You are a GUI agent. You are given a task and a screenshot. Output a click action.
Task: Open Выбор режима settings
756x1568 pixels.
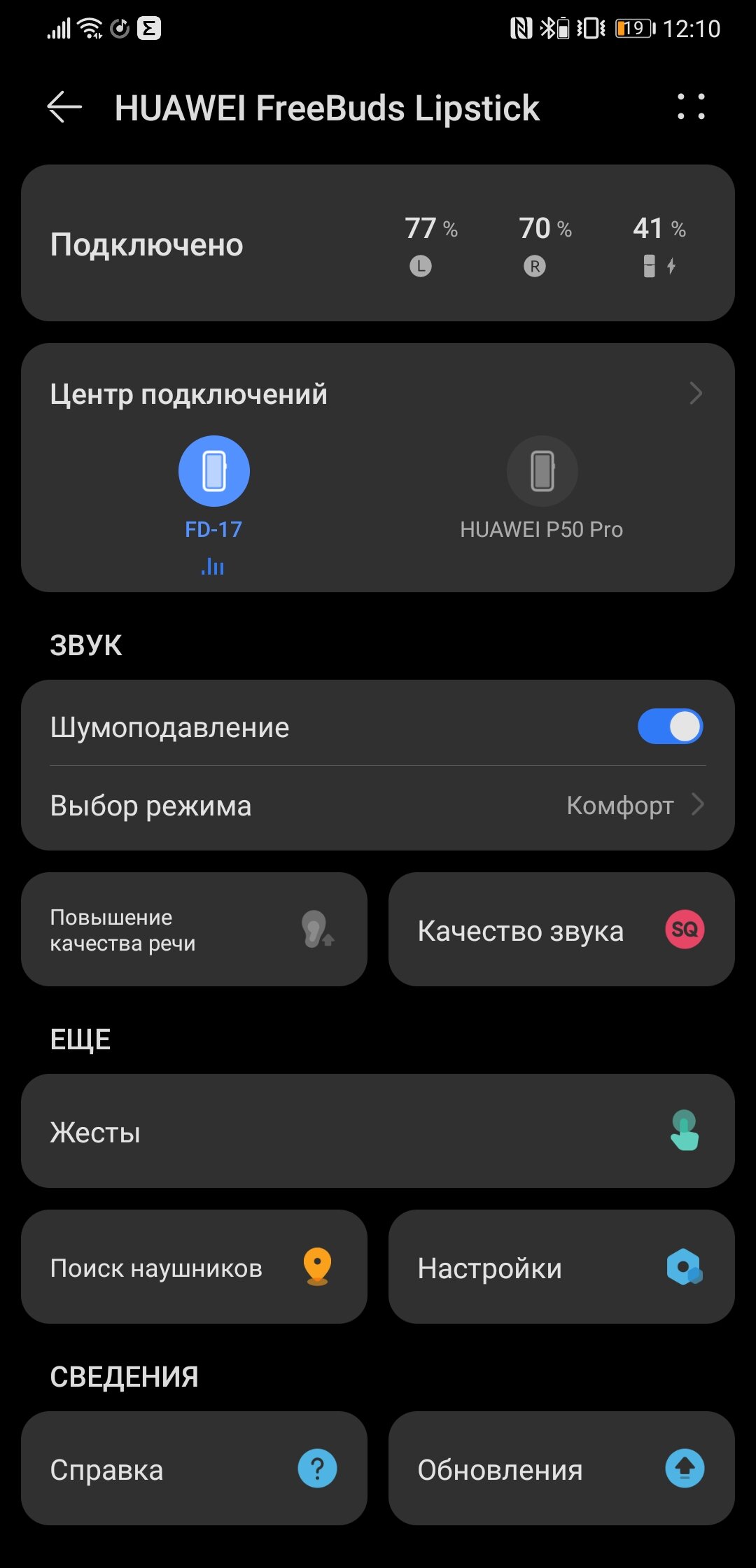pos(378,806)
